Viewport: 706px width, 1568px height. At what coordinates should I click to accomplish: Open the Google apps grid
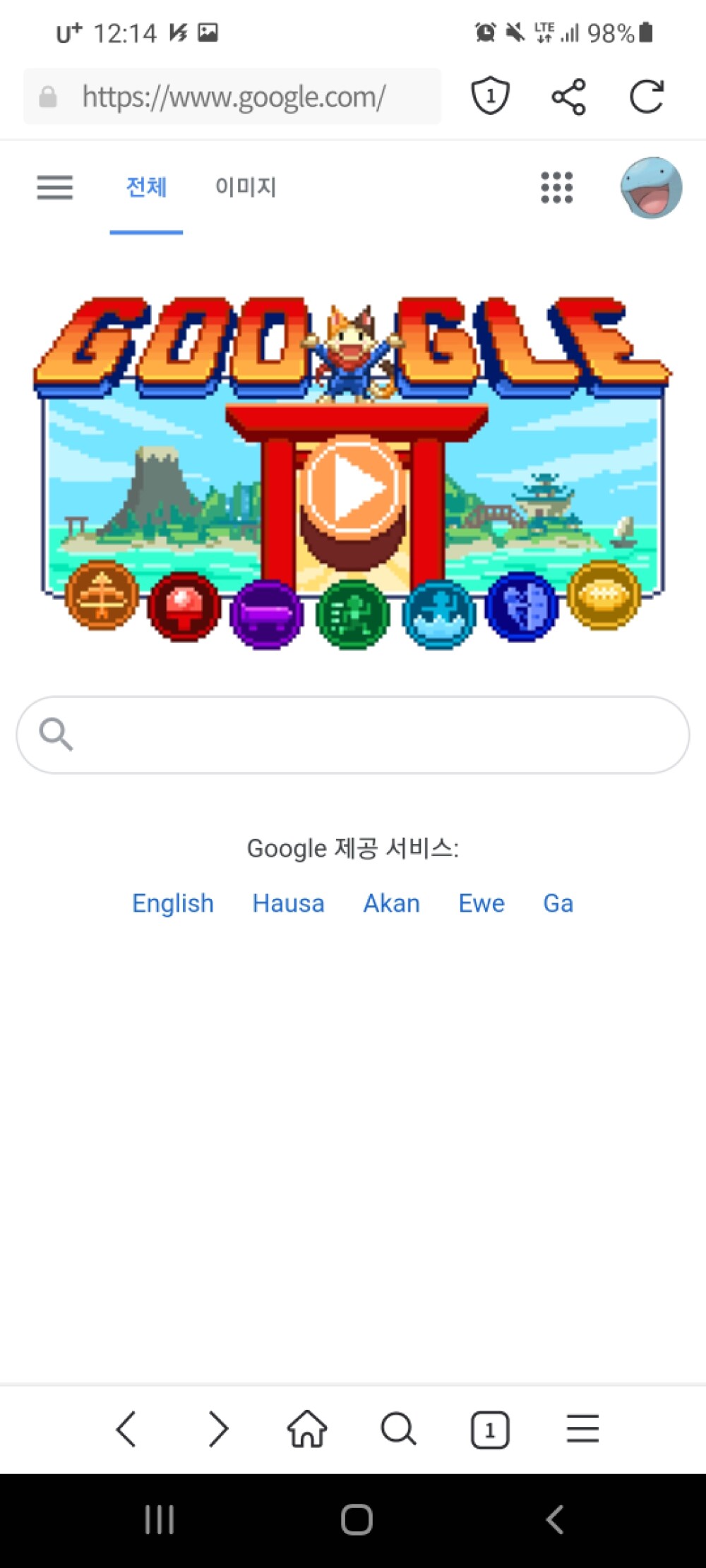(556, 188)
